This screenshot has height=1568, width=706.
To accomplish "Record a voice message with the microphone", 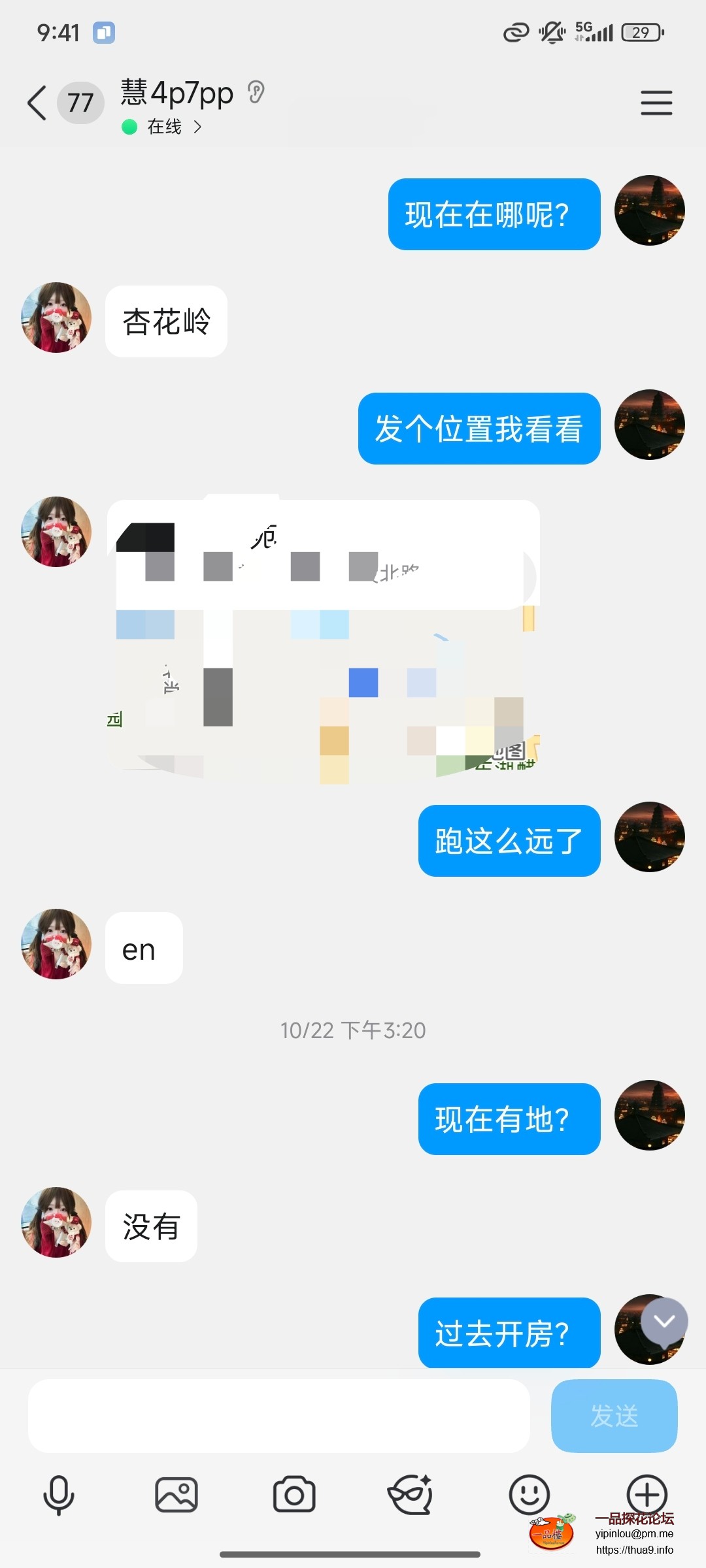I will 59,1495.
